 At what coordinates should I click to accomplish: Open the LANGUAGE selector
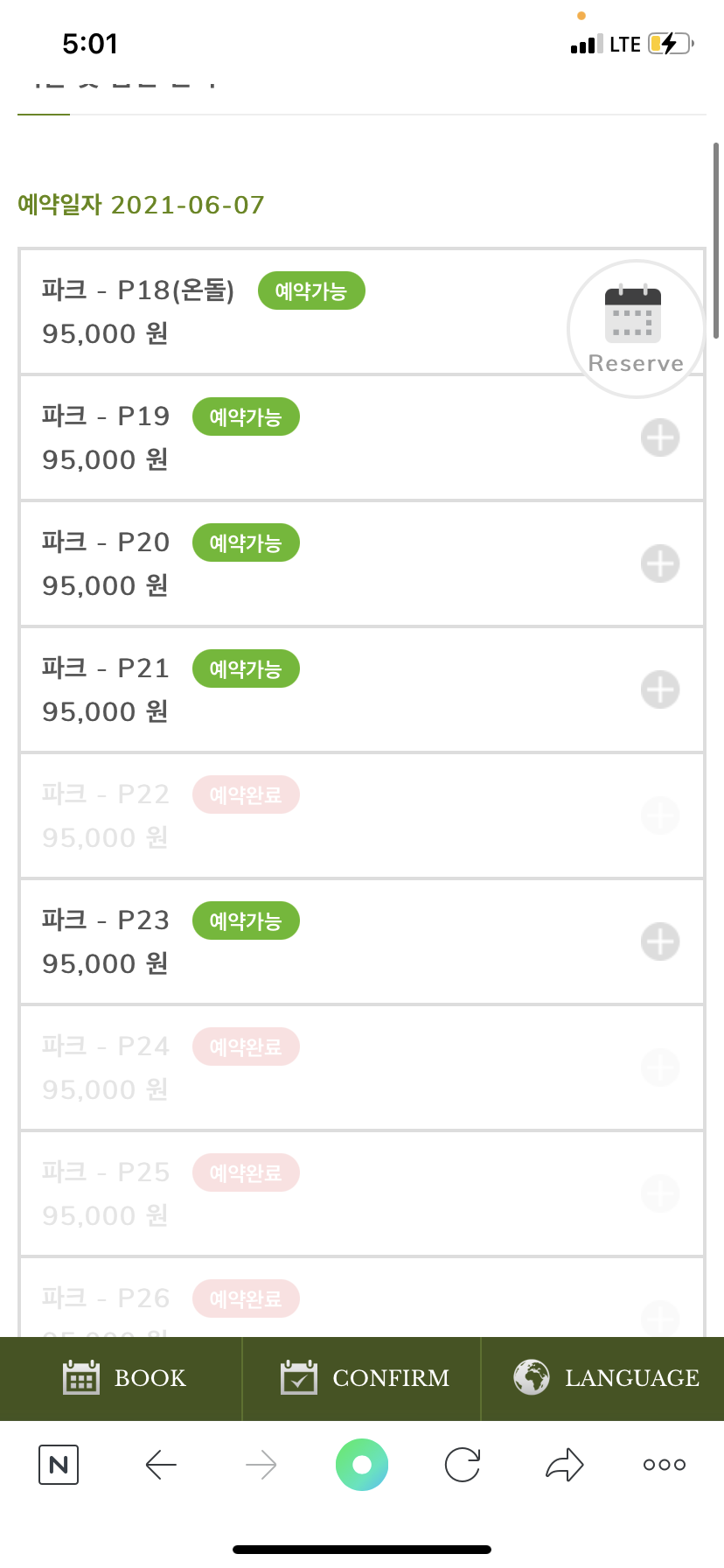tap(603, 1378)
